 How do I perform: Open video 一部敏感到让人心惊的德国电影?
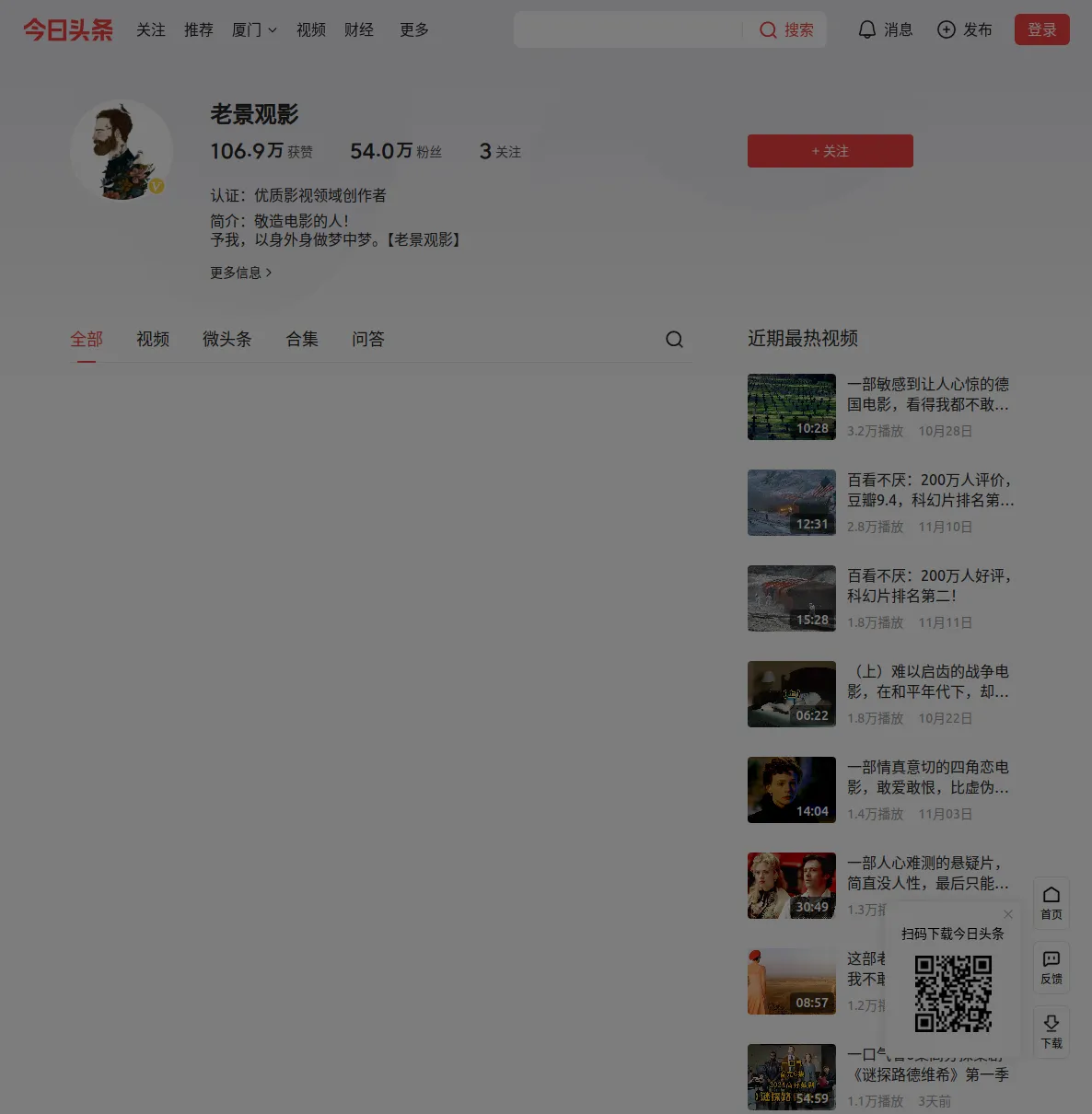pos(927,394)
